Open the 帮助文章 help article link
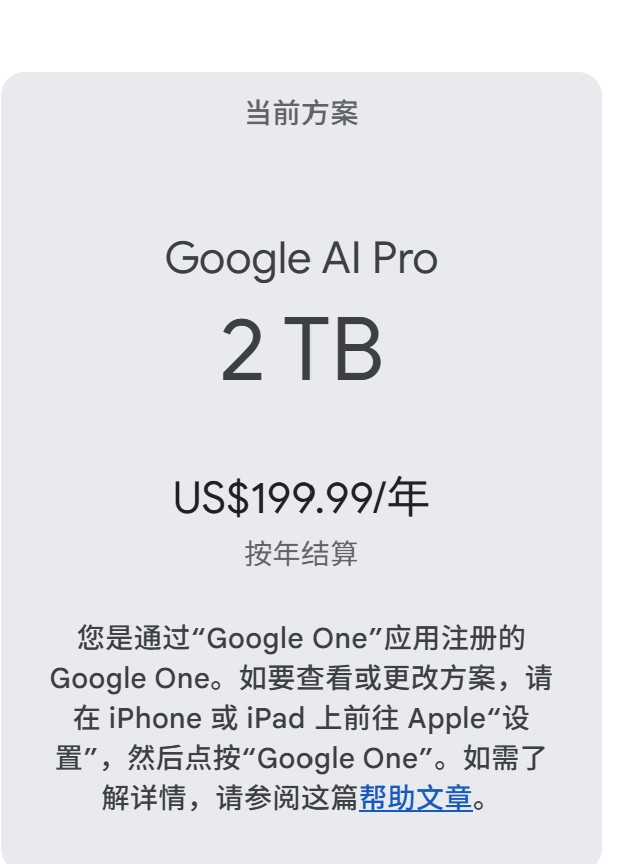 tap(415, 799)
